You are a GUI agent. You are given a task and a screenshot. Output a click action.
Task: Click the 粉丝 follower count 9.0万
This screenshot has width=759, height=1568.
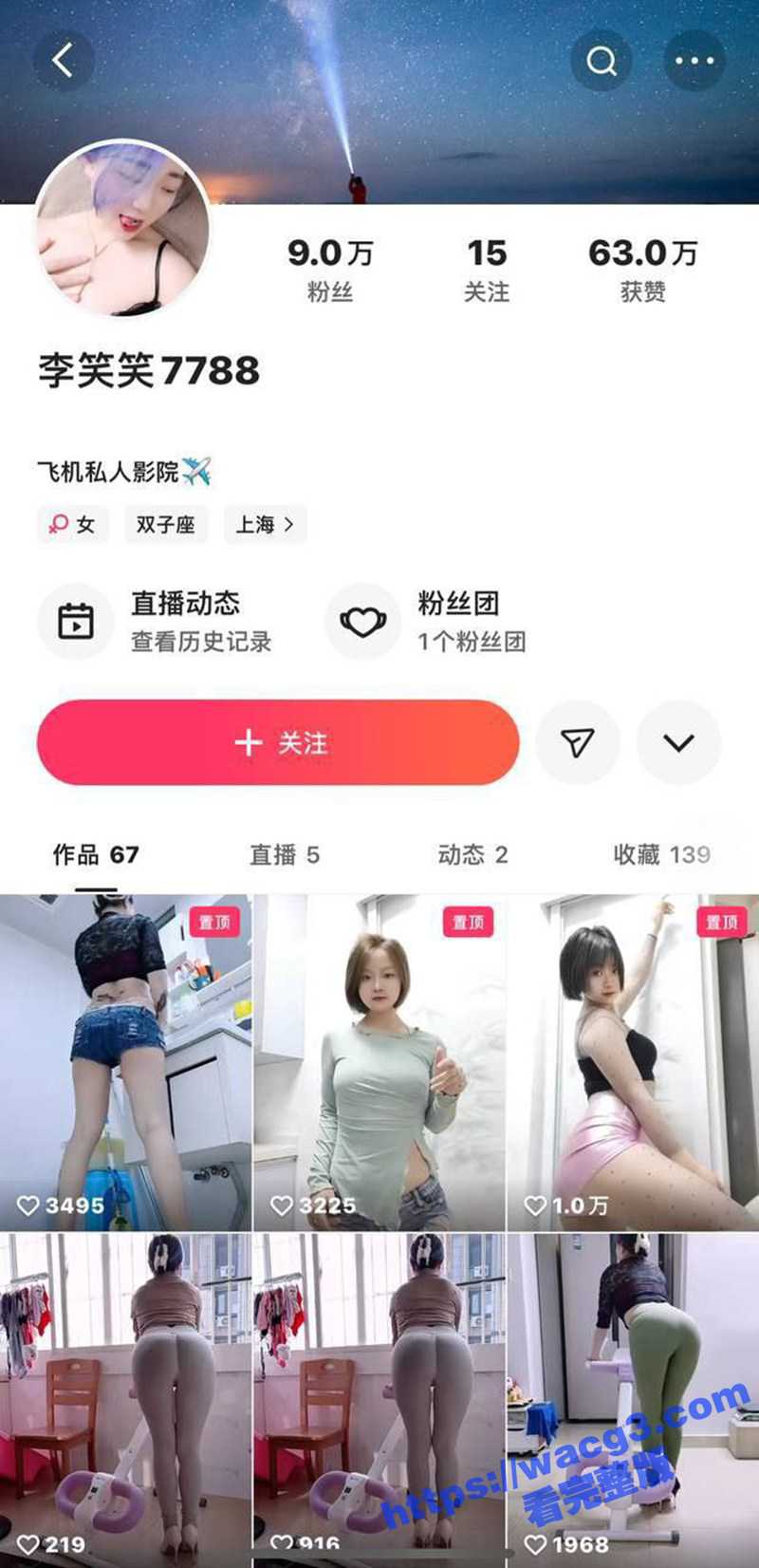click(x=332, y=269)
